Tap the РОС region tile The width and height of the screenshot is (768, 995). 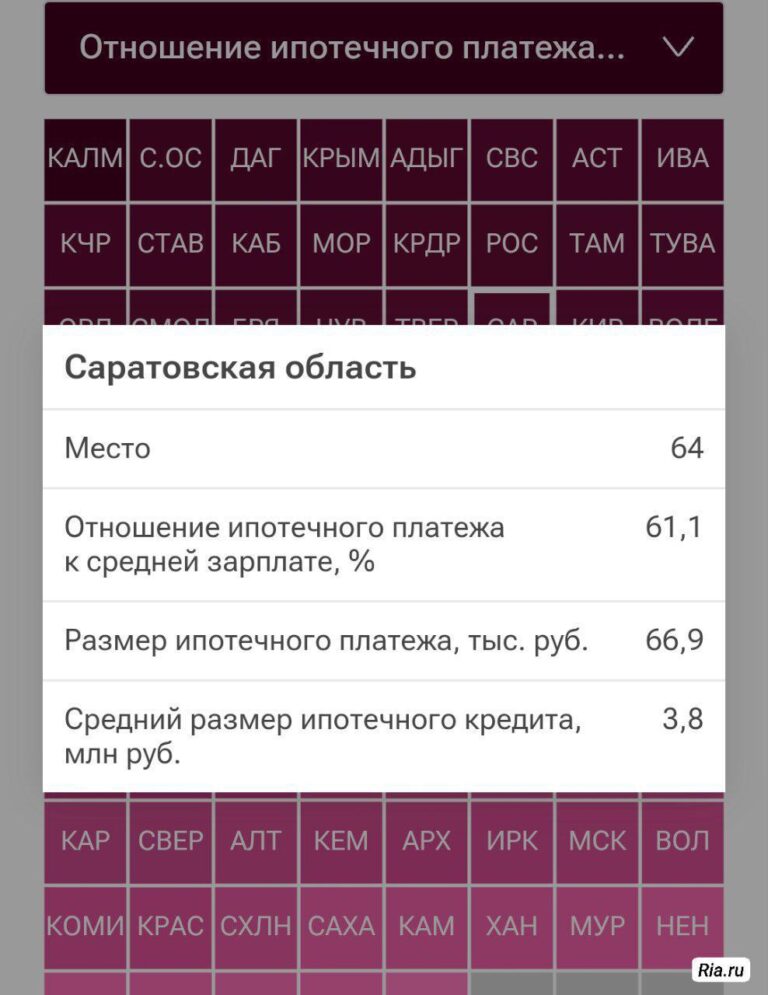[512, 244]
